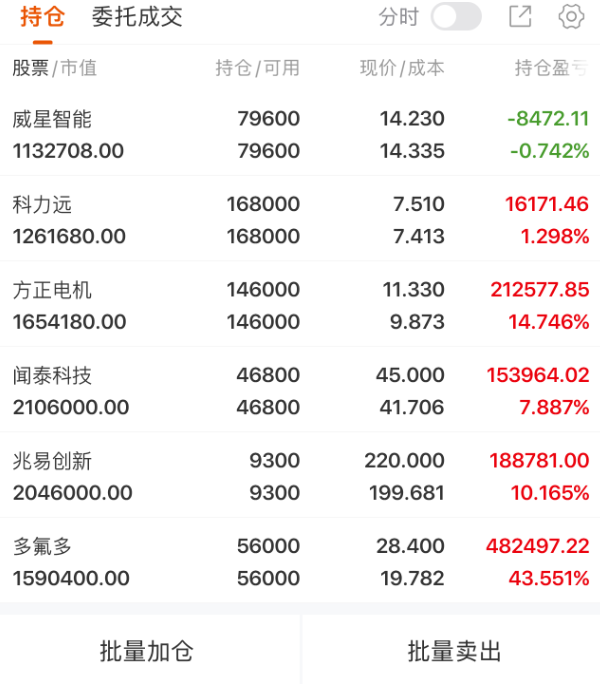Select the 持仓 tab
Image resolution: width=600 pixels, height=684 pixels.
tap(42, 17)
